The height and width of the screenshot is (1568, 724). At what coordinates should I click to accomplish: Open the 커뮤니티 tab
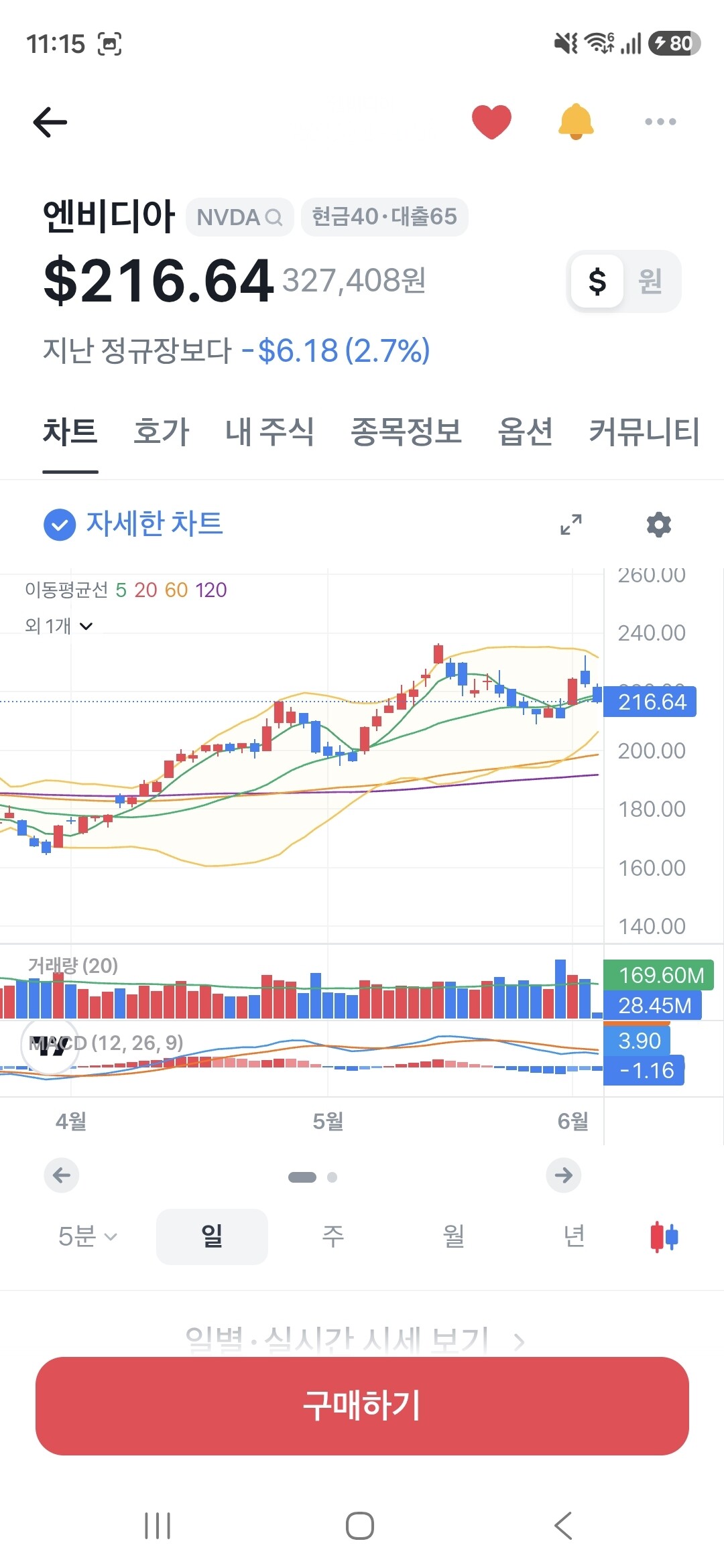point(644,432)
